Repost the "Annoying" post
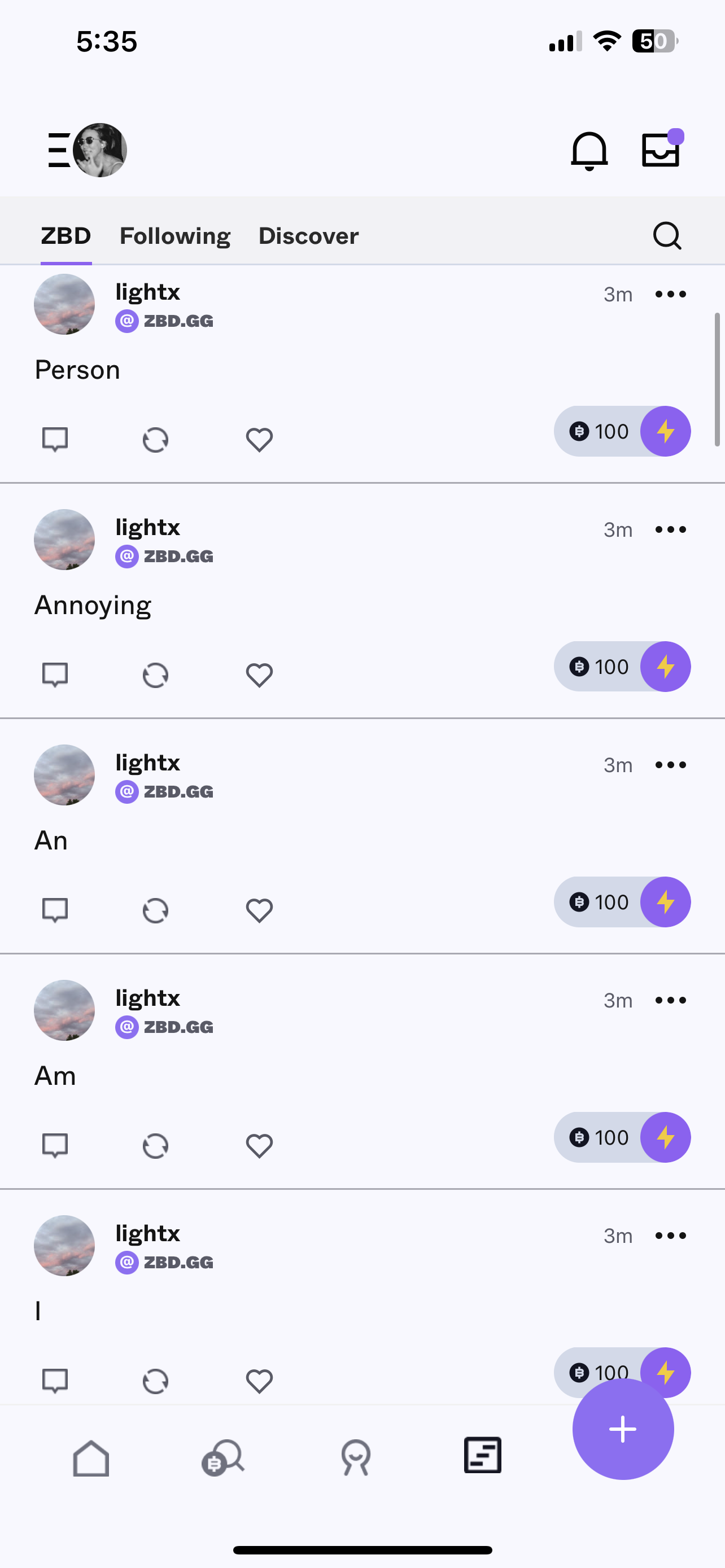 pyautogui.click(x=155, y=675)
